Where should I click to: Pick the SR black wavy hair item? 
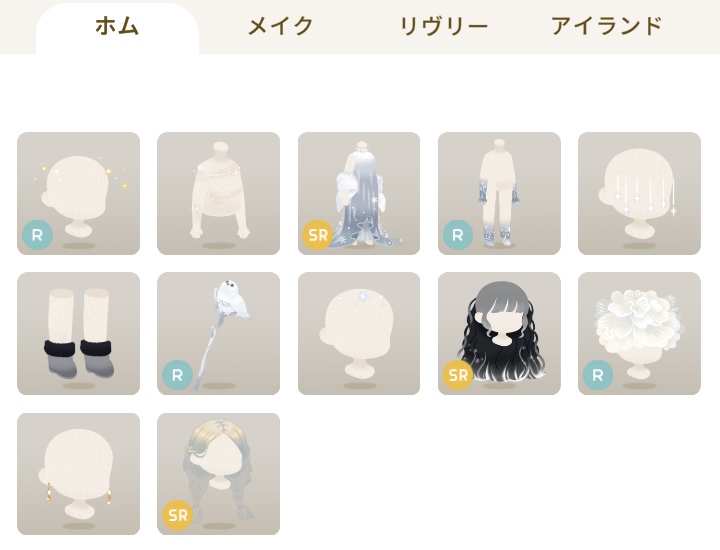(499, 333)
